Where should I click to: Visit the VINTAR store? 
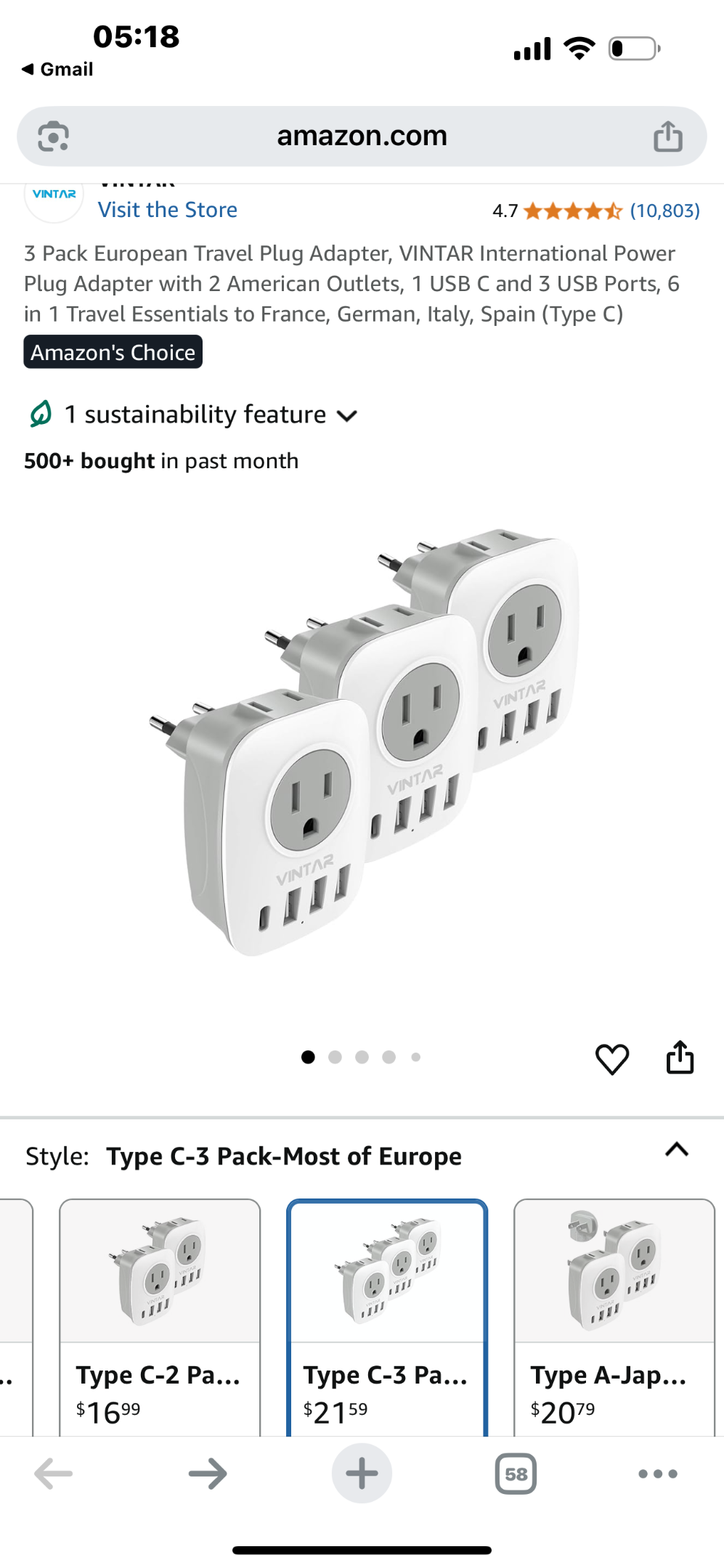click(168, 210)
